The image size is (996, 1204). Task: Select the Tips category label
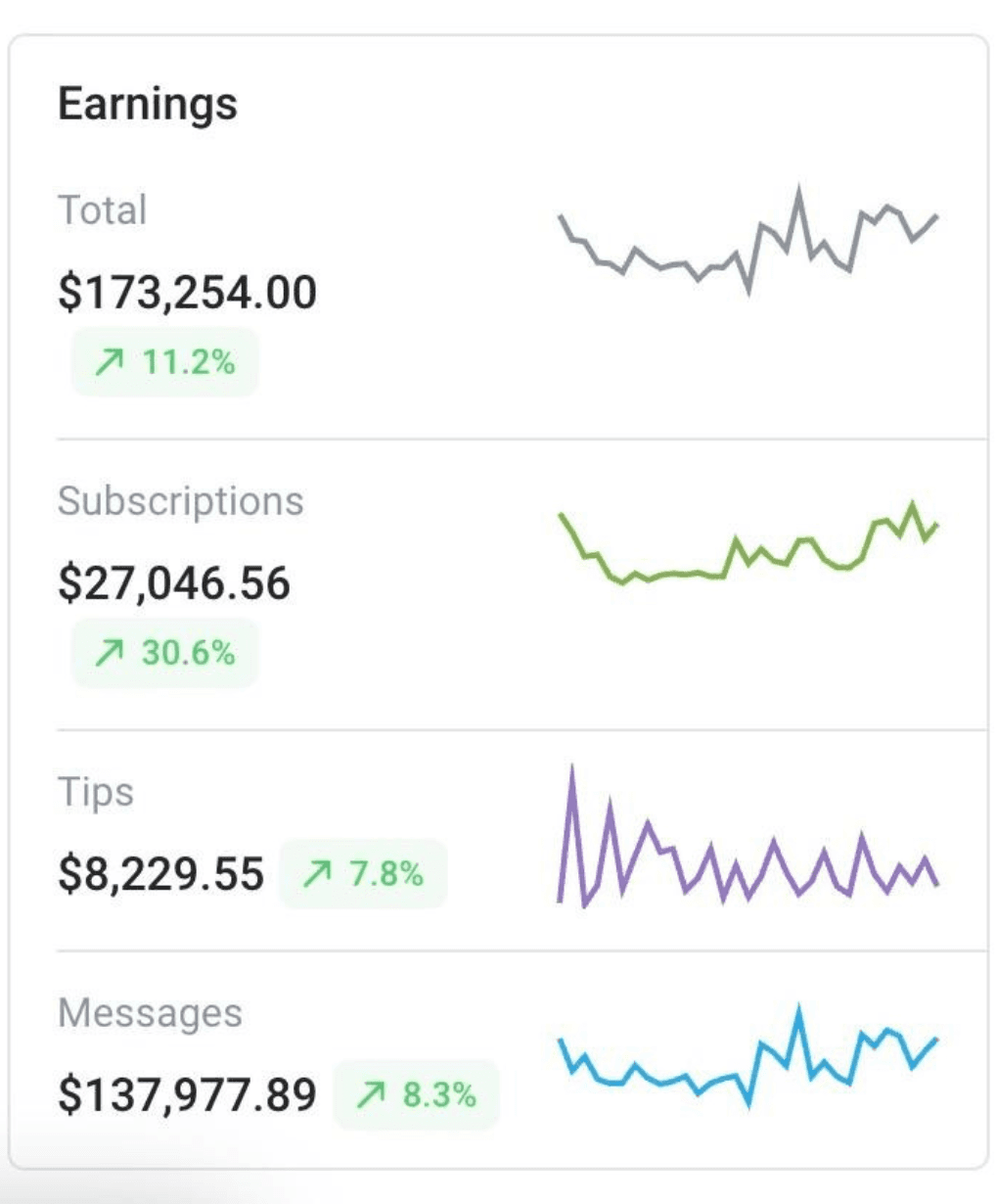[x=97, y=791]
